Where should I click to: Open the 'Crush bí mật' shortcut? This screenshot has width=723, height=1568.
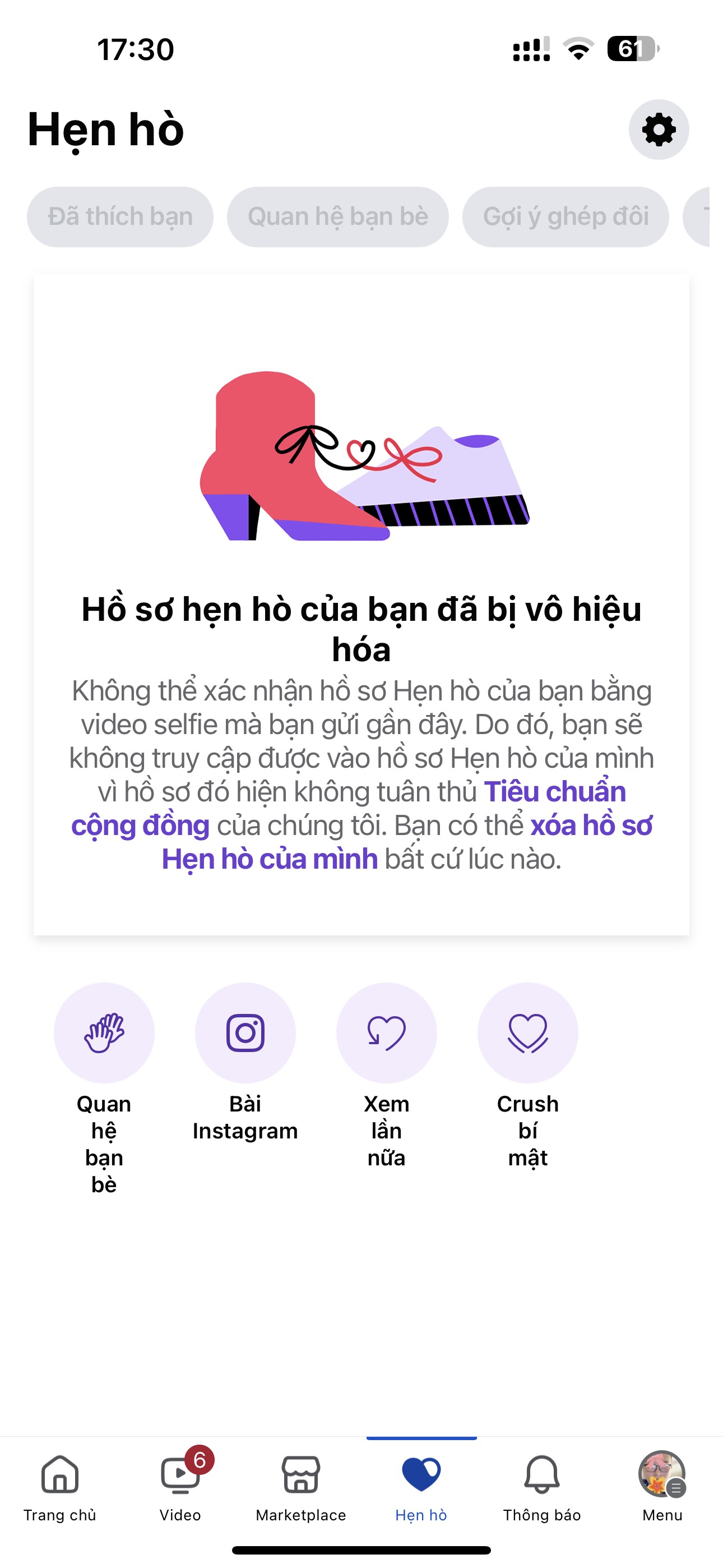pyautogui.click(x=527, y=1033)
